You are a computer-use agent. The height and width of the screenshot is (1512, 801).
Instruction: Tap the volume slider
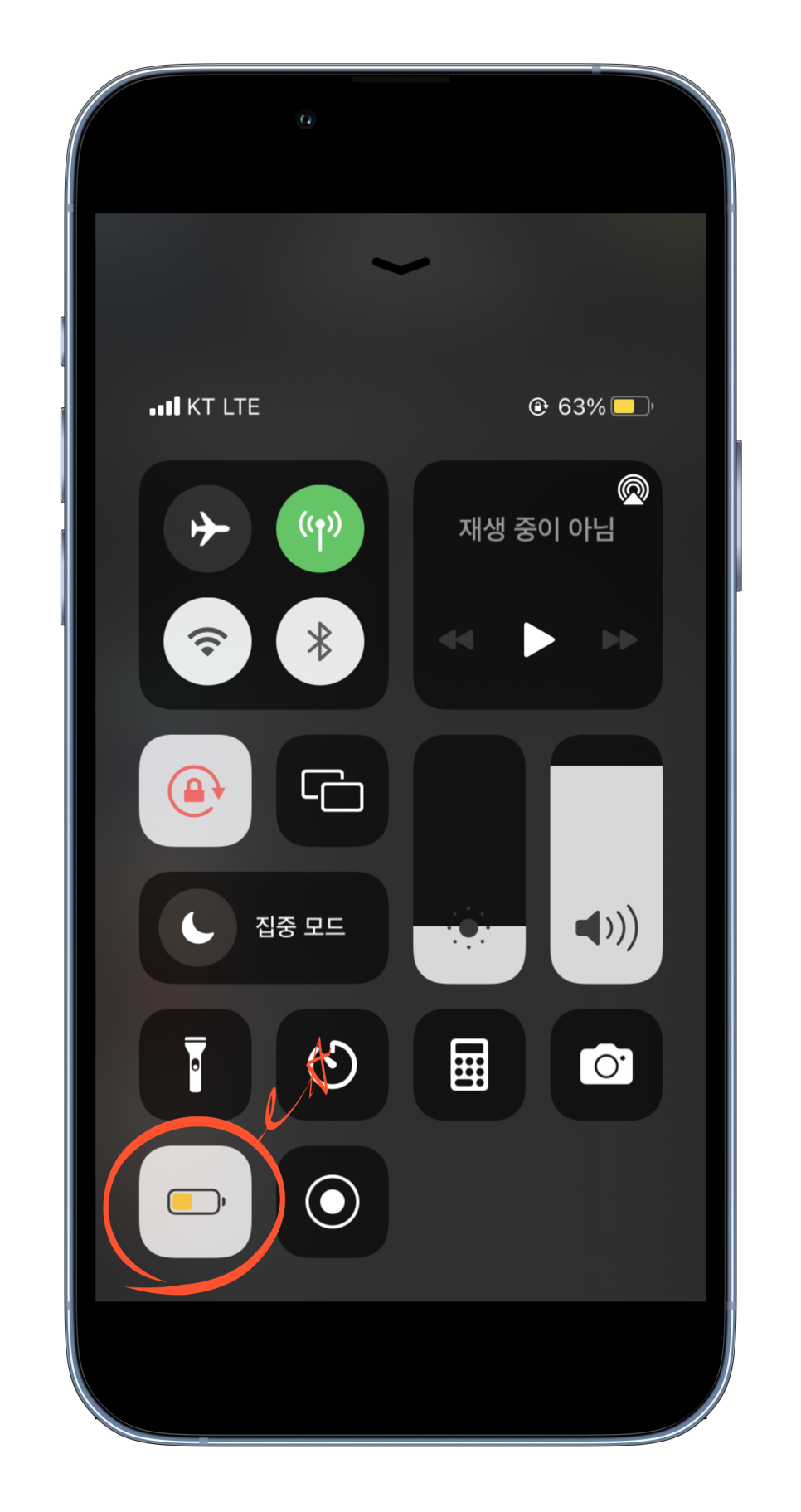(606, 858)
